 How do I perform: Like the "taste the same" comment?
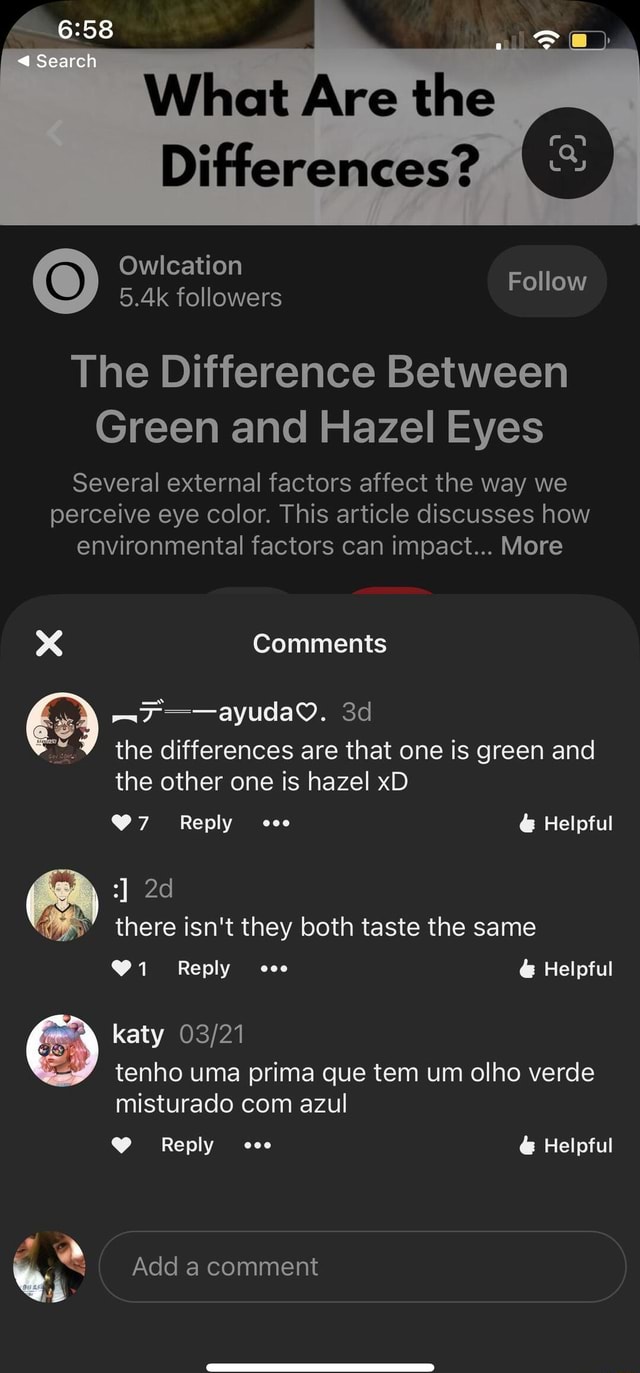[x=122, y=968]
